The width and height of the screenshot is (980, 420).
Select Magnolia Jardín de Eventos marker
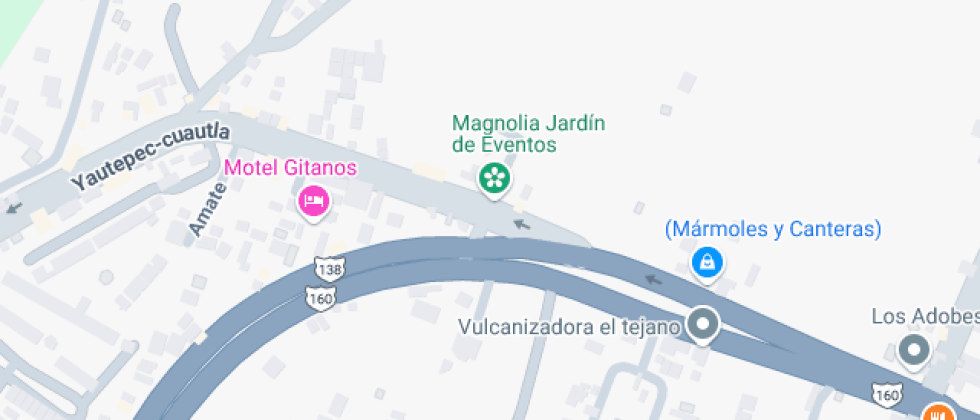[494, 180]
